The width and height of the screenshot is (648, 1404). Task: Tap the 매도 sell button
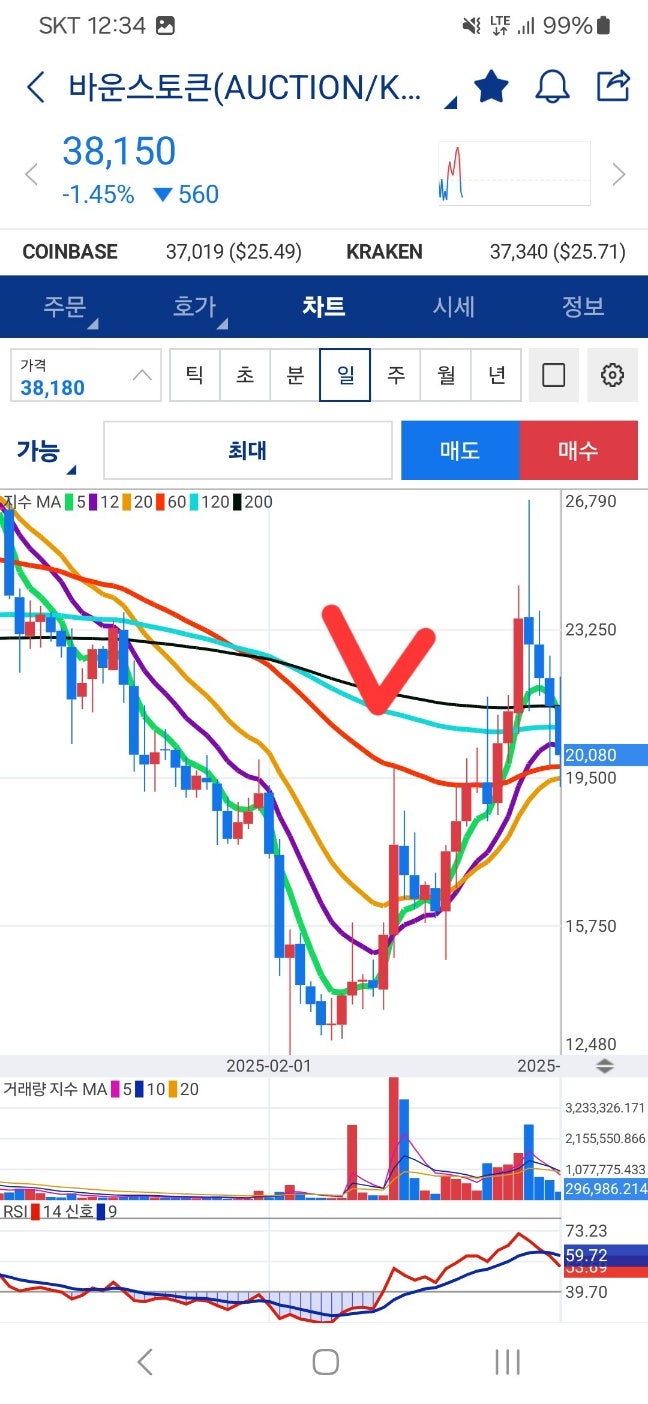point(460,450)
